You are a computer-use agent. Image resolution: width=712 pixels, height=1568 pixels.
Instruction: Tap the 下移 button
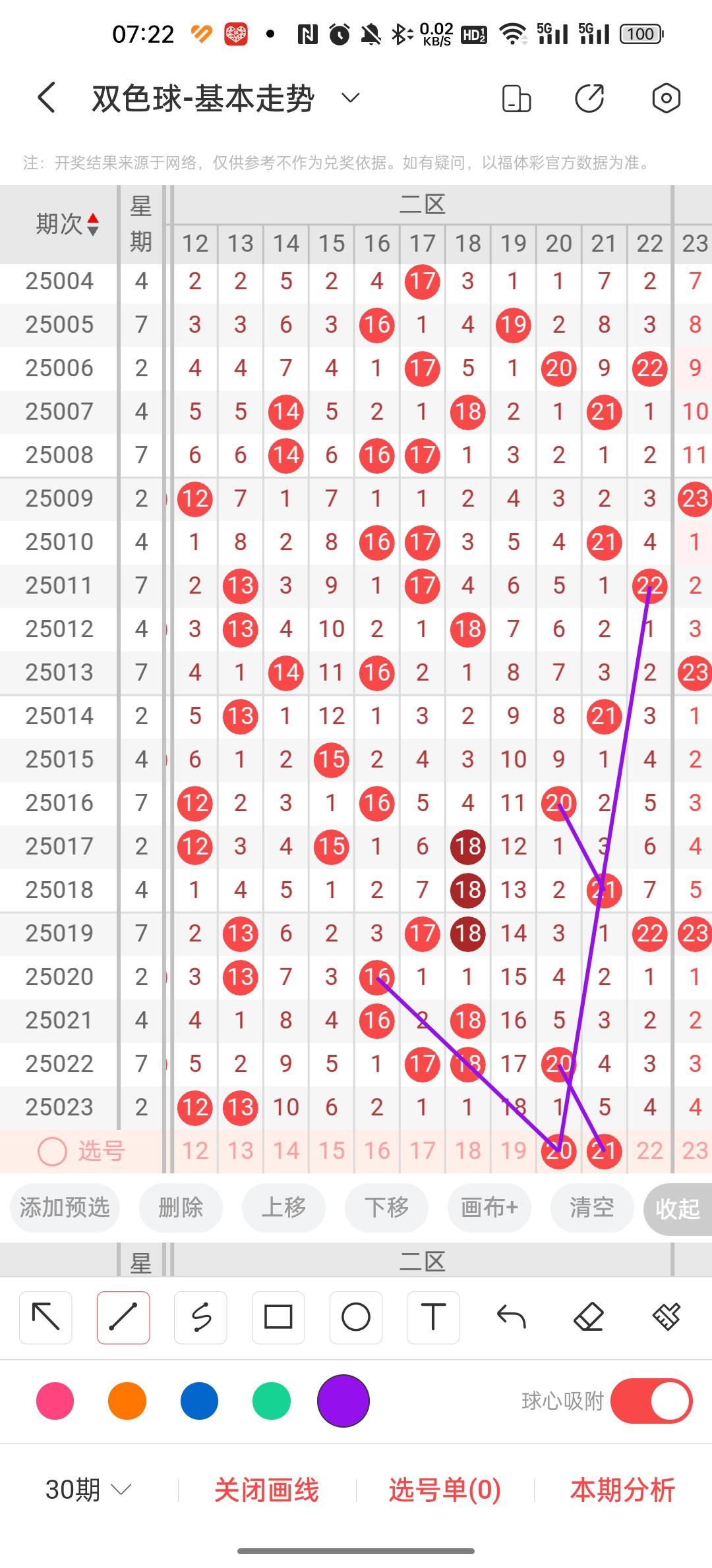pyautogui.click(x=386, y=1208)
